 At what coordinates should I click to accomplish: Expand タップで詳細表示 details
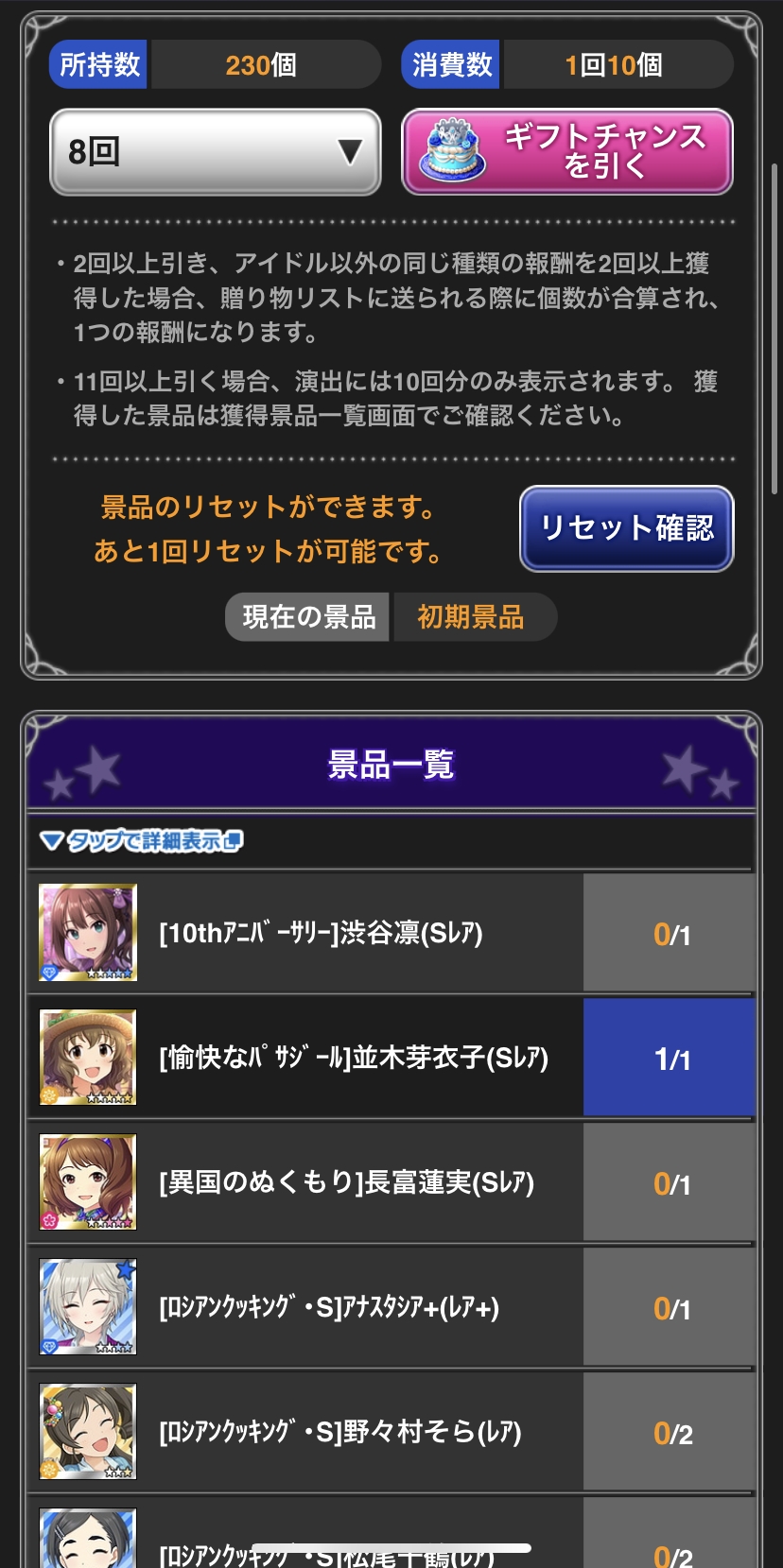pyautogui.click(x=142, y=840)
